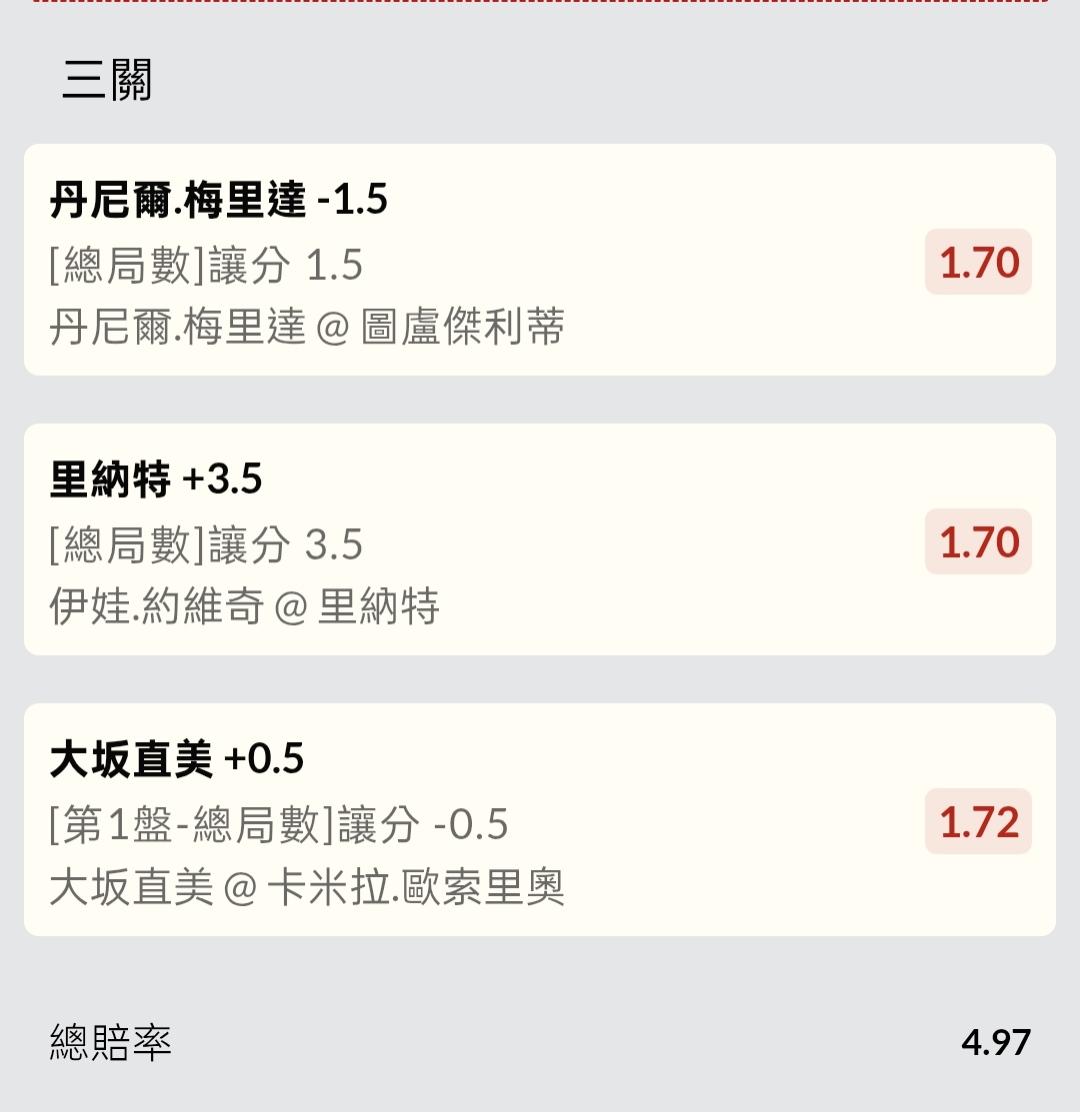
Task: Open the 丹尼爾.梅里達 -1.5 bet card
Action: (540, 260)
